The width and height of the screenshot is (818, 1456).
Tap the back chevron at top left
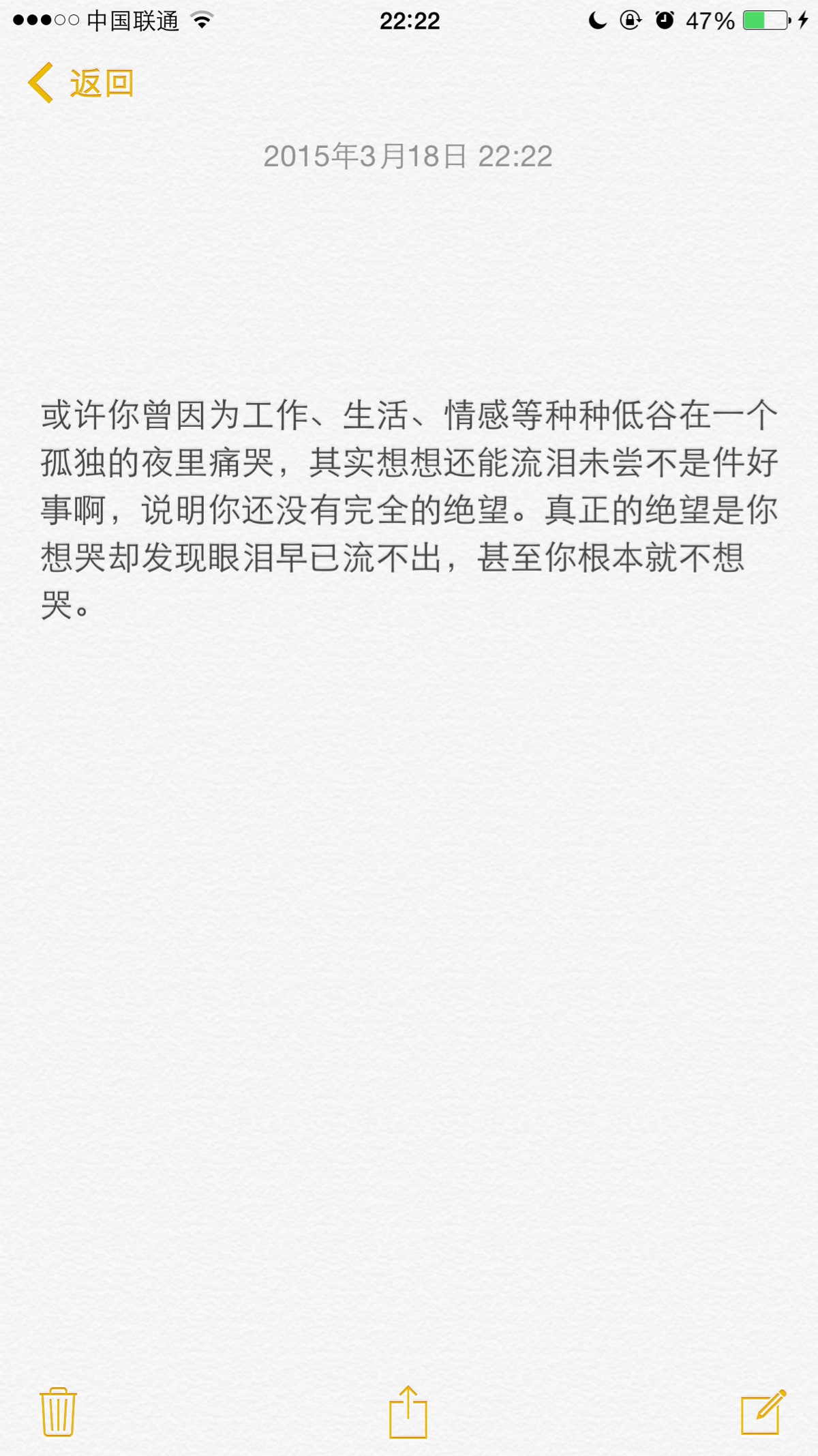click(39, 85)
